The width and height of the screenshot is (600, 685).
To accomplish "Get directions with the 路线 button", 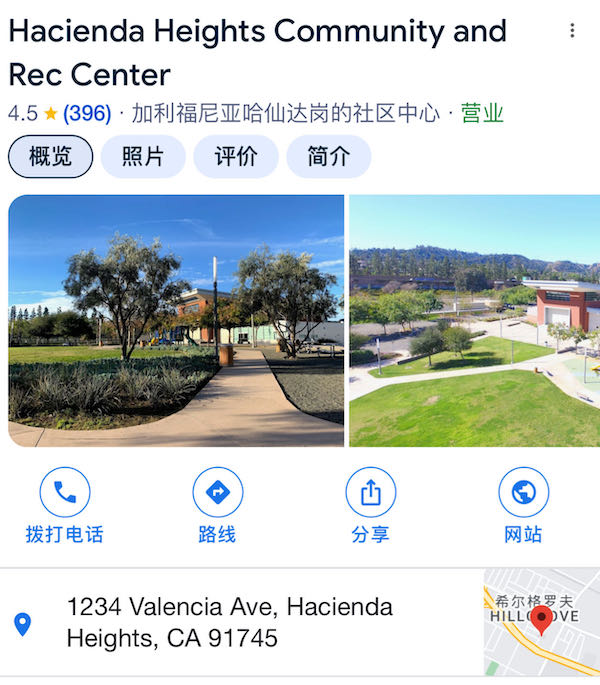I will (x=217, y=507).
